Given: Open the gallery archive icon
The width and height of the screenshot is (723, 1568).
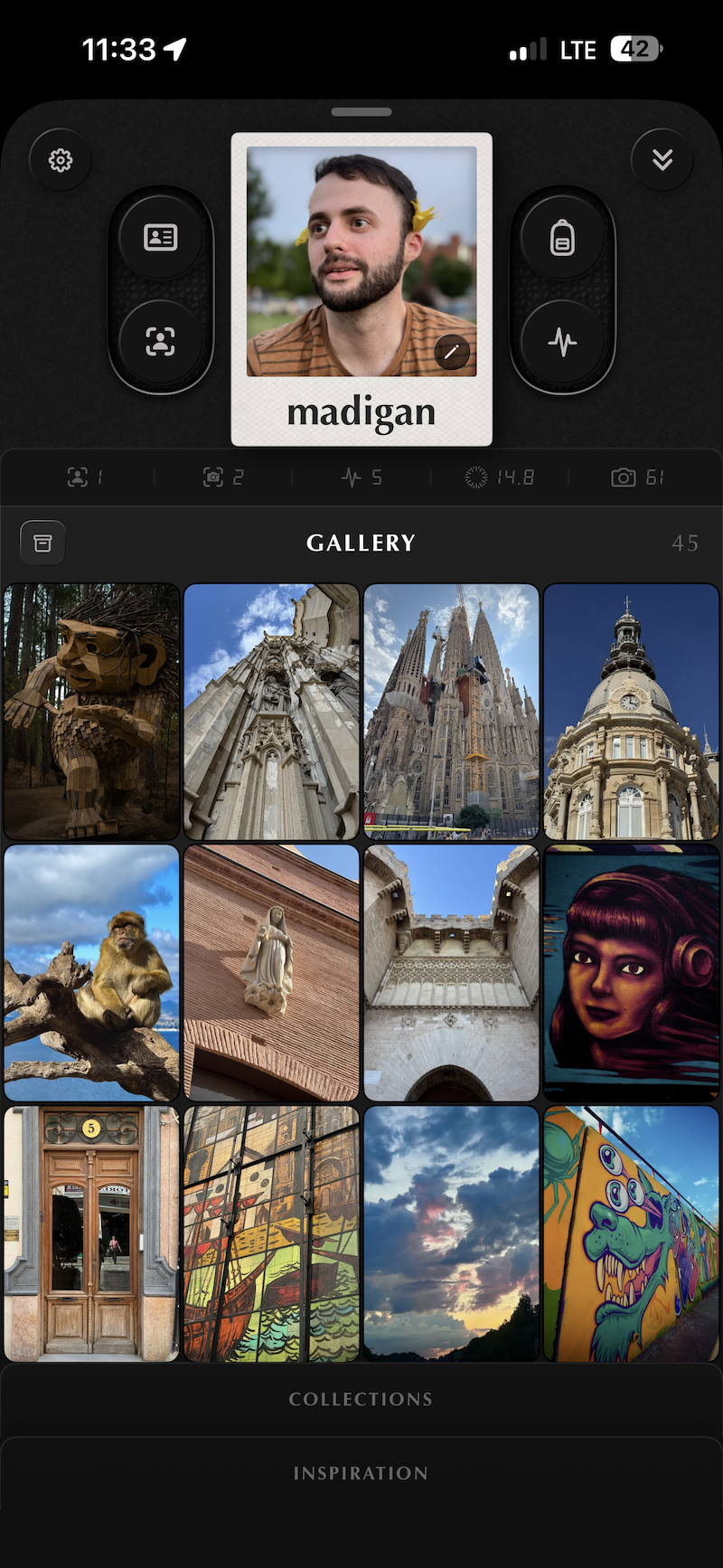Looking at the screenshot, I should (x=42, y=543).
